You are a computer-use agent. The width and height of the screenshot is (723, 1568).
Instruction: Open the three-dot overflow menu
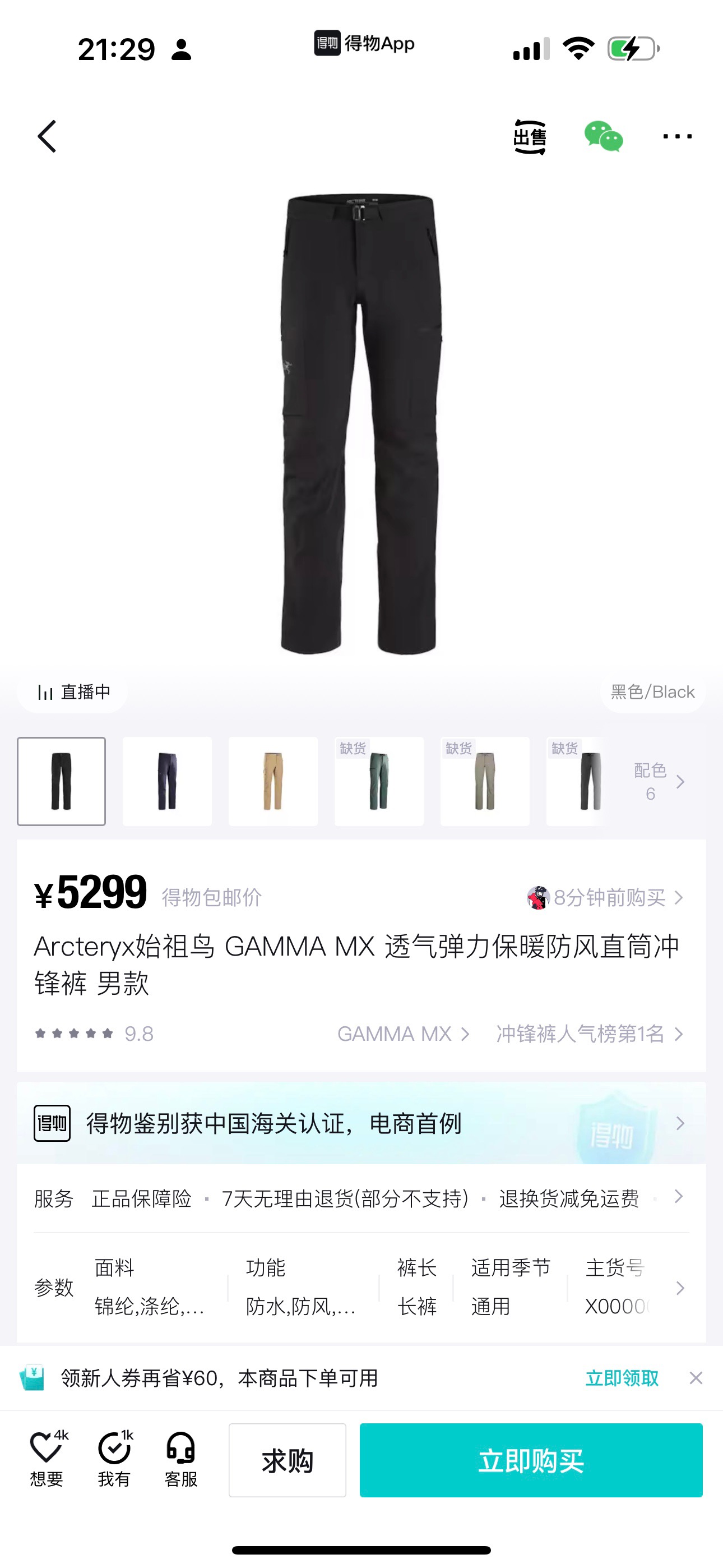click(x=678, y=136)
